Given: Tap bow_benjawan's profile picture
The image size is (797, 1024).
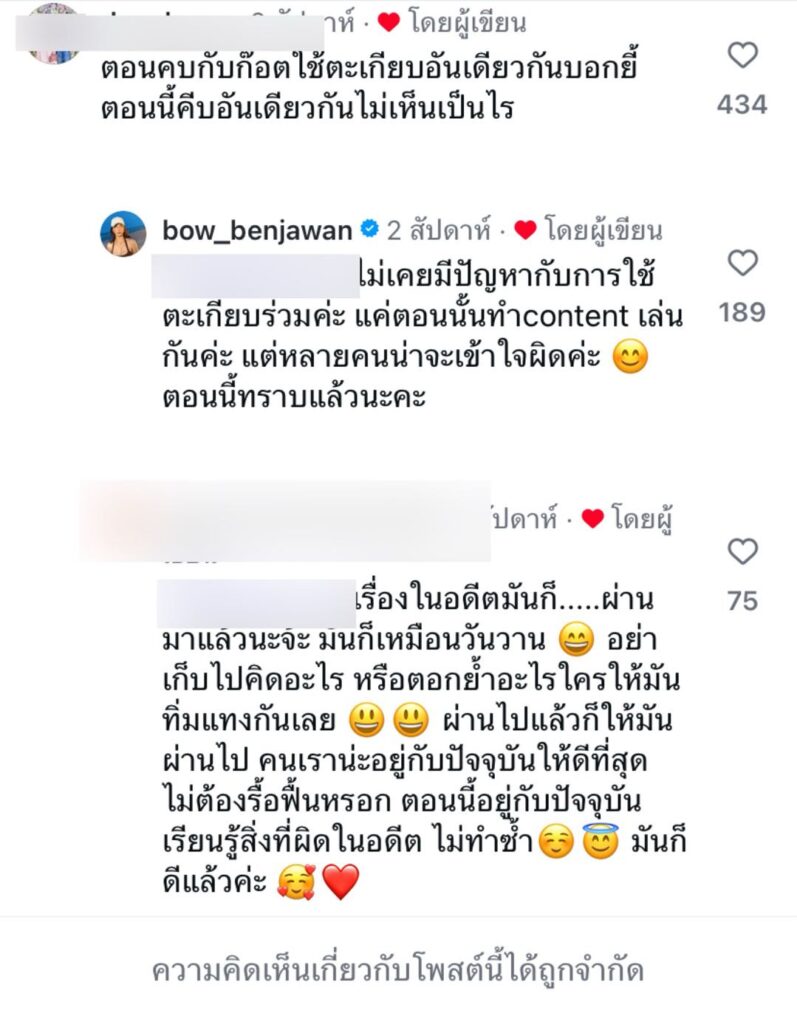Looking at the screenshot, I should point(124,233).
